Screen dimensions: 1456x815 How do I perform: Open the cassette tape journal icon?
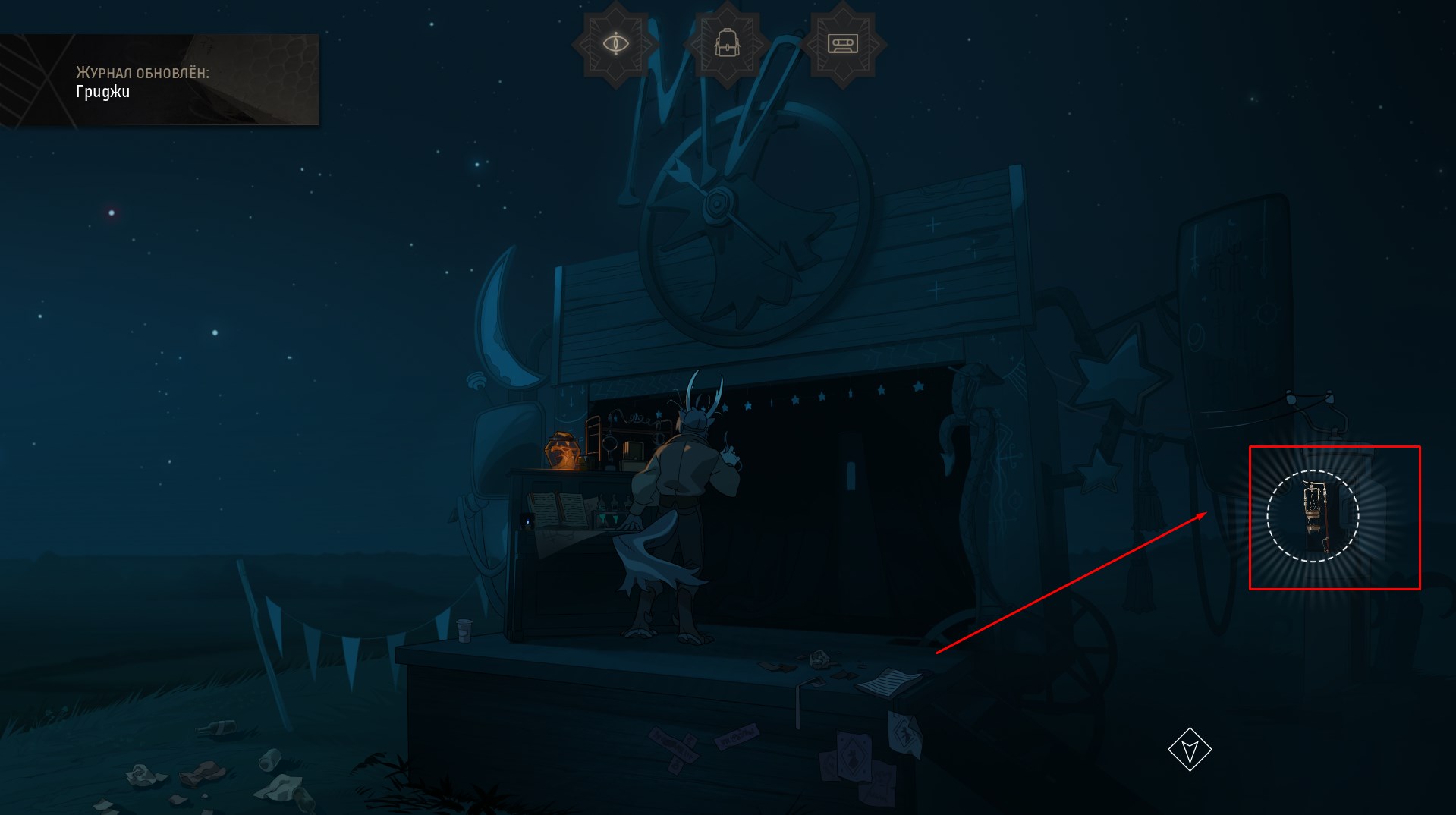(x=842, y=43)
